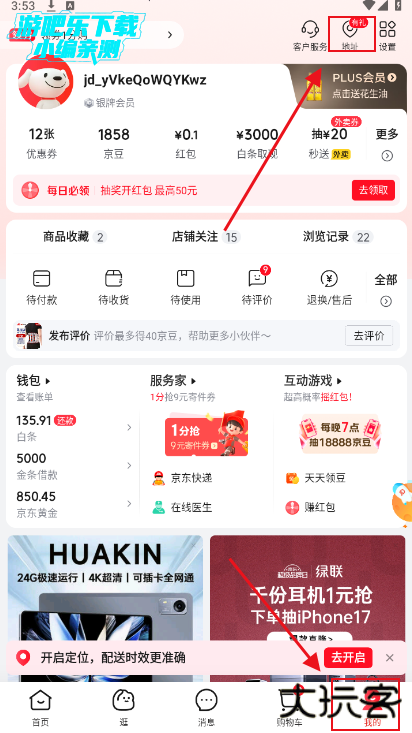Dismiss the location banner
412x733 pixels.
390,658
